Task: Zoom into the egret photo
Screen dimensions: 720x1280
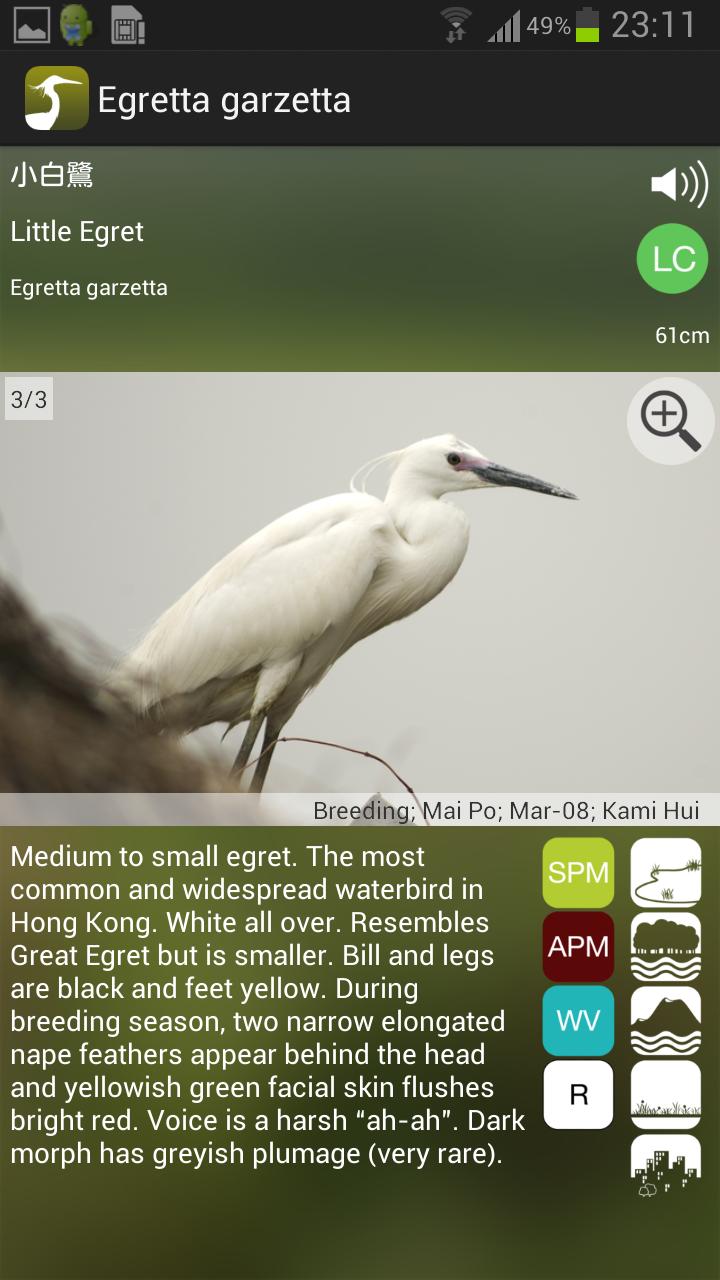Action: (670, 421)
